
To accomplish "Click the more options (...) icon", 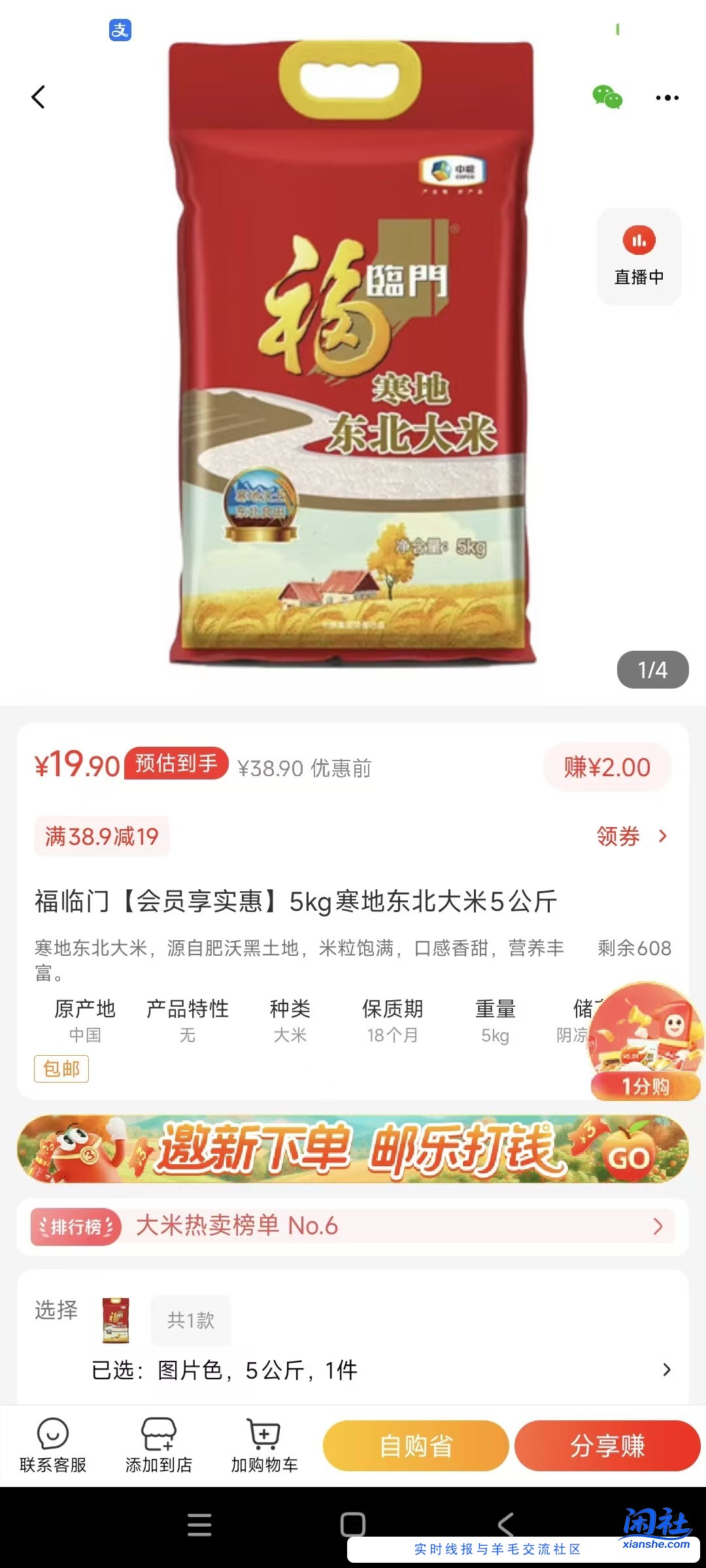I will 667,97.
